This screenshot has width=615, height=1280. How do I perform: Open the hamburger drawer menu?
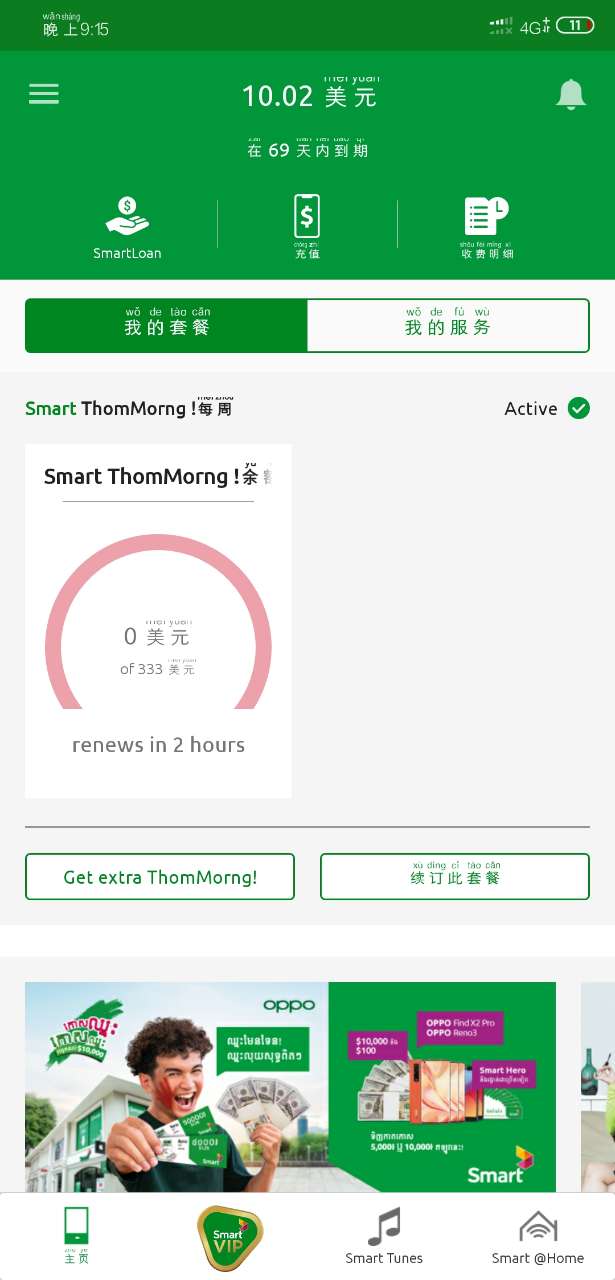point(44,94)
